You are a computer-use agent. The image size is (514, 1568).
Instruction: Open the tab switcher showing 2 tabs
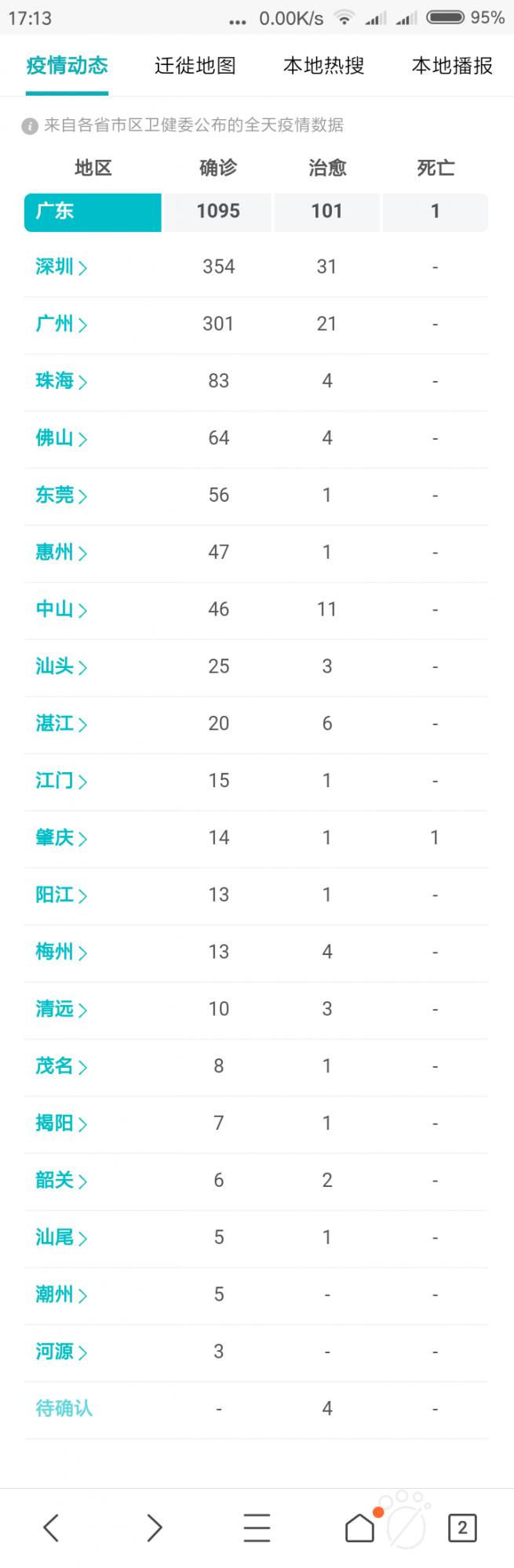click(x=462, y=1527)
